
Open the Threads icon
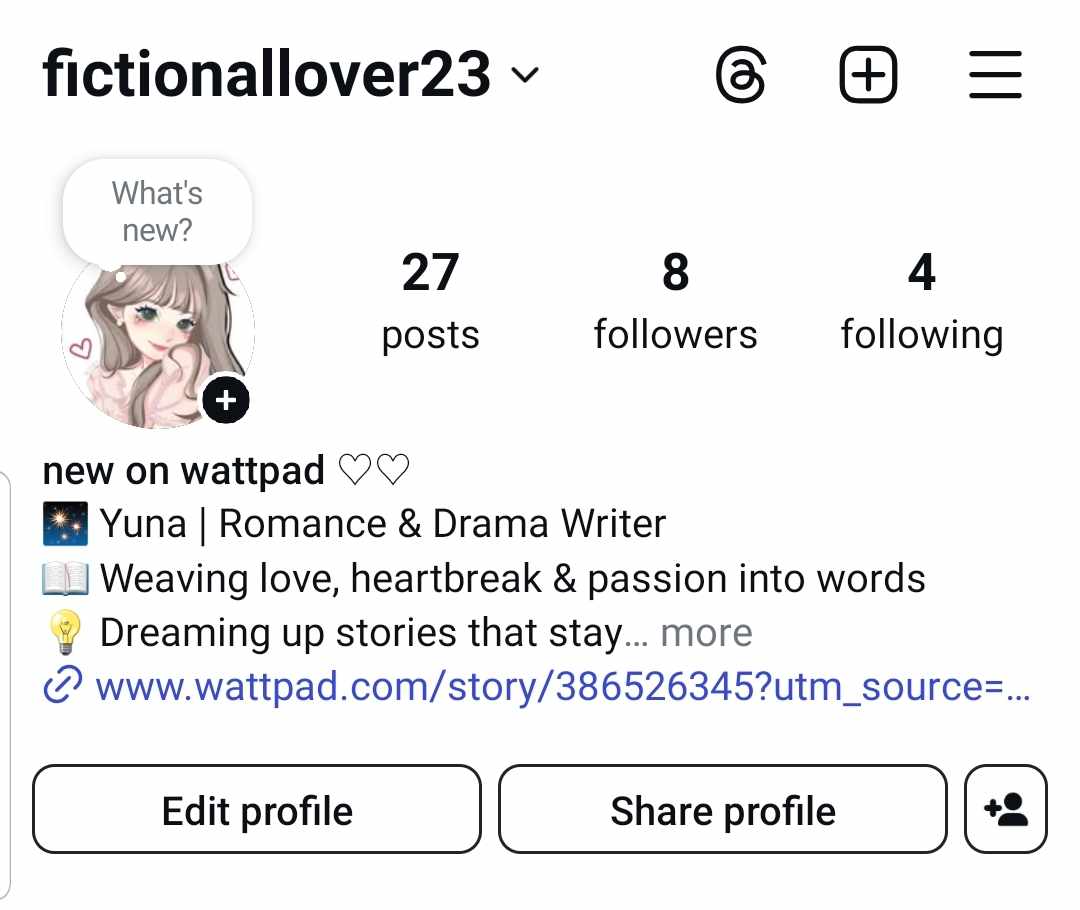[x=742, y=76]
